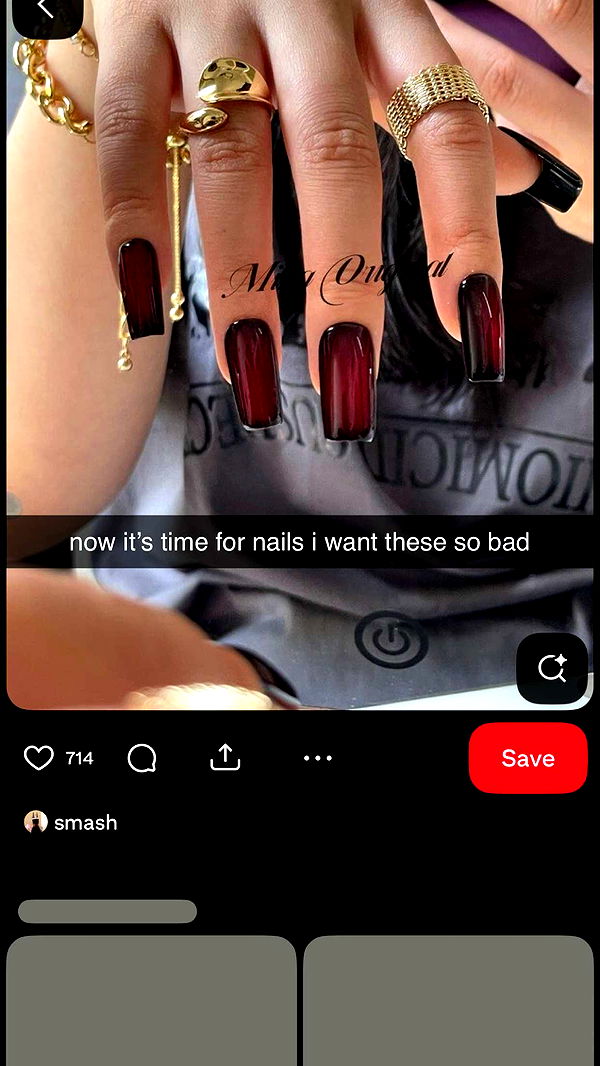Save this pin with the red button
Screen dimensions: 600x1066
pos(527,758)
